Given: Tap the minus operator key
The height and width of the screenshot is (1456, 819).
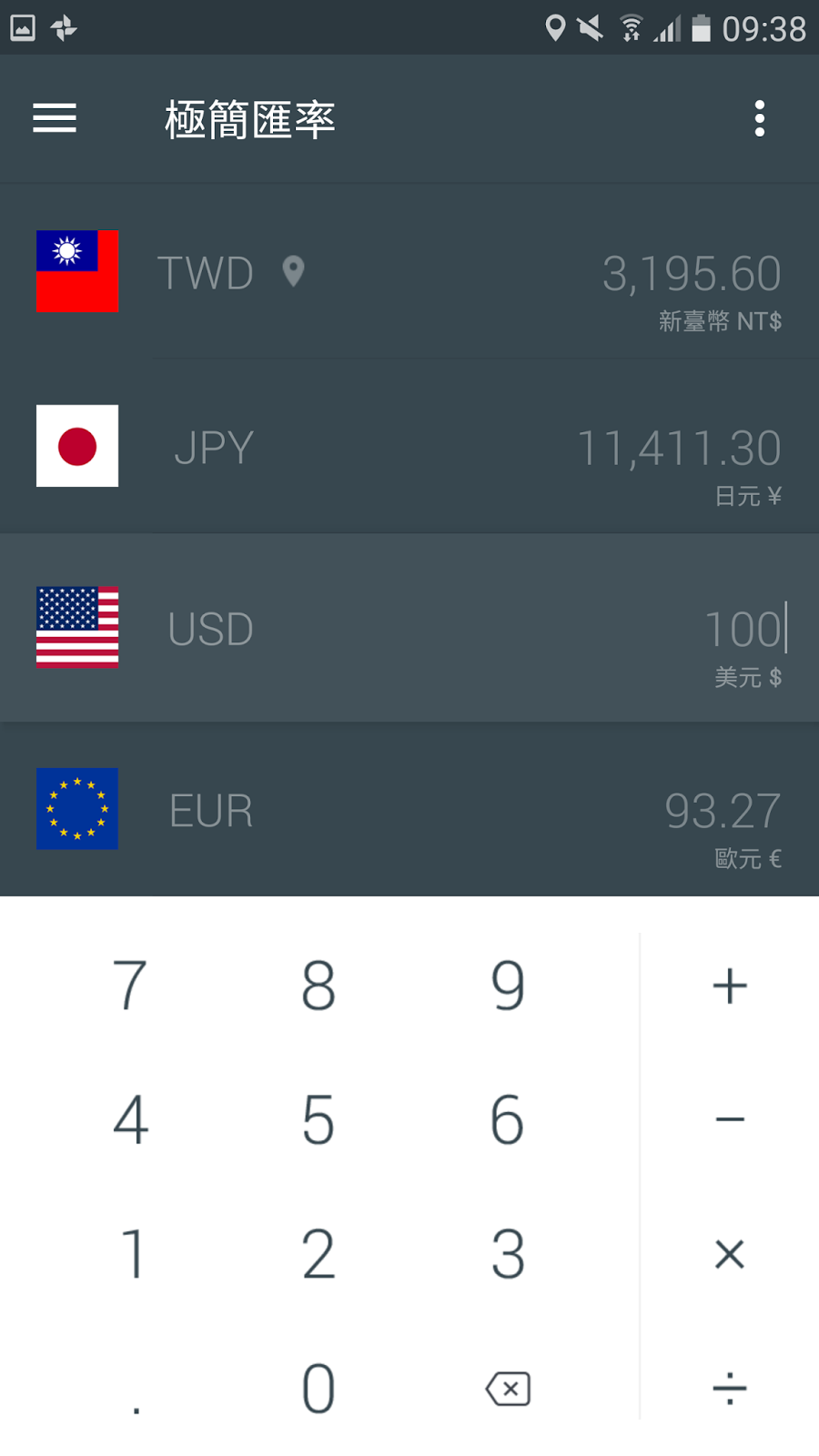Looking at the screenshot, I should (x=730, y=1119).
